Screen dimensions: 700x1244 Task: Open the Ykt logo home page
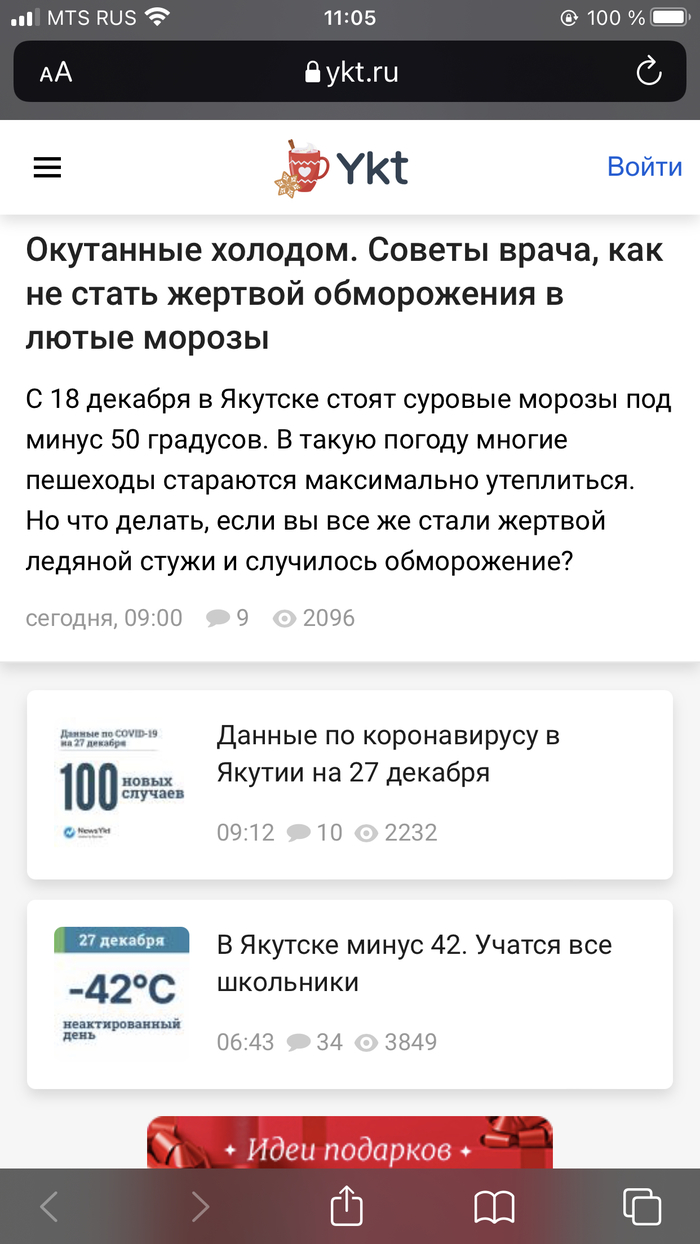[342, 168]
